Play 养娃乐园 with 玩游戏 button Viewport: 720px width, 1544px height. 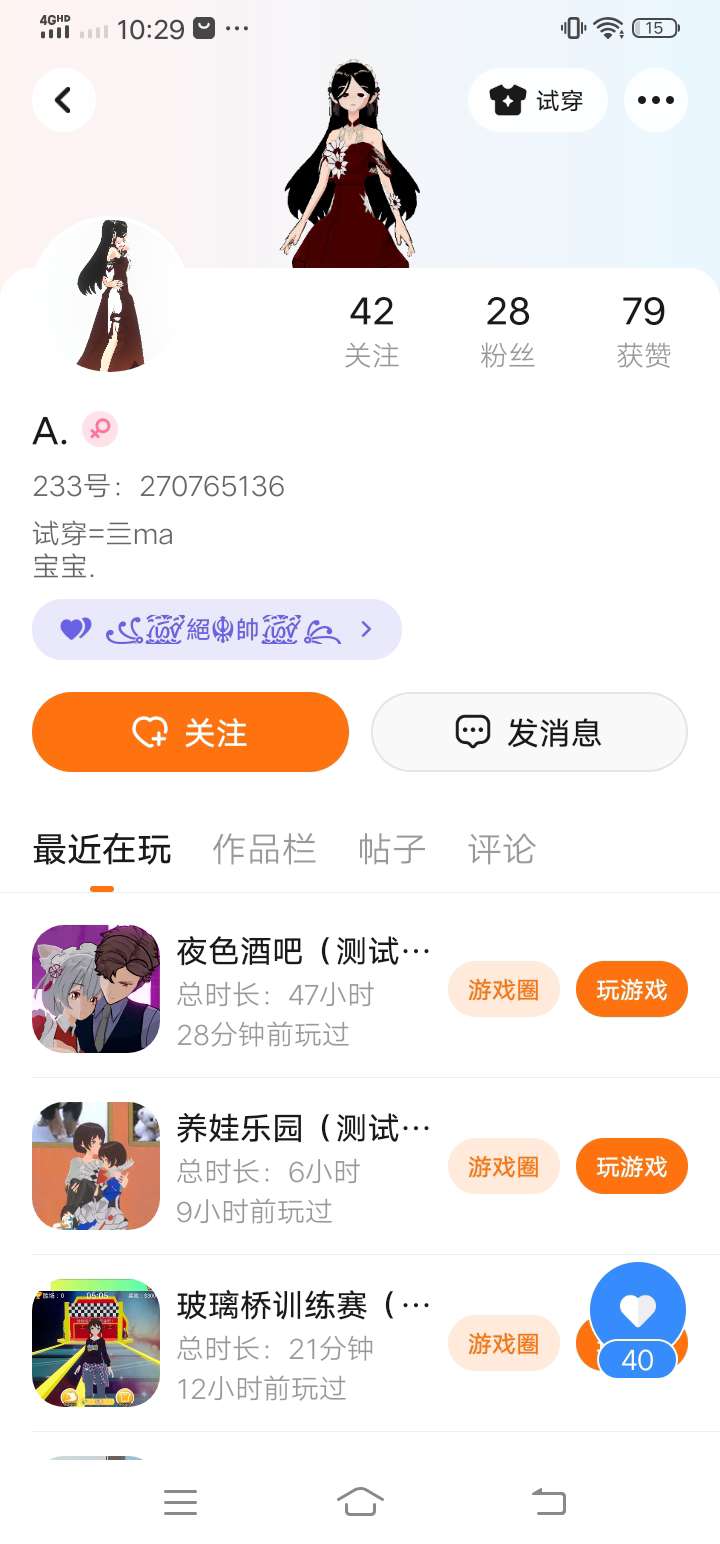(631, 1167)
